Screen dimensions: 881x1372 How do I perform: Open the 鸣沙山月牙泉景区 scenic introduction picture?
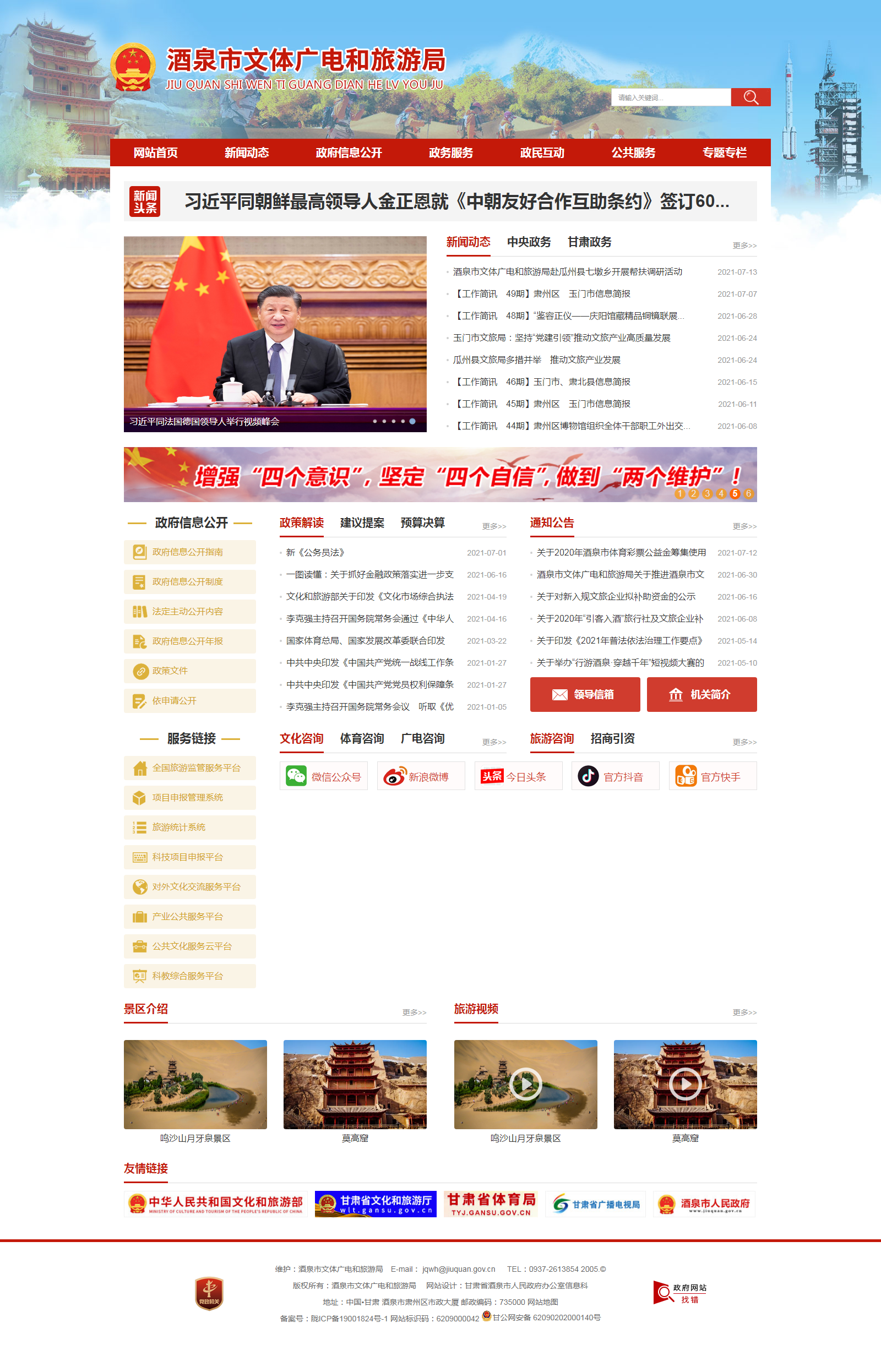(x=195, y=1084)
